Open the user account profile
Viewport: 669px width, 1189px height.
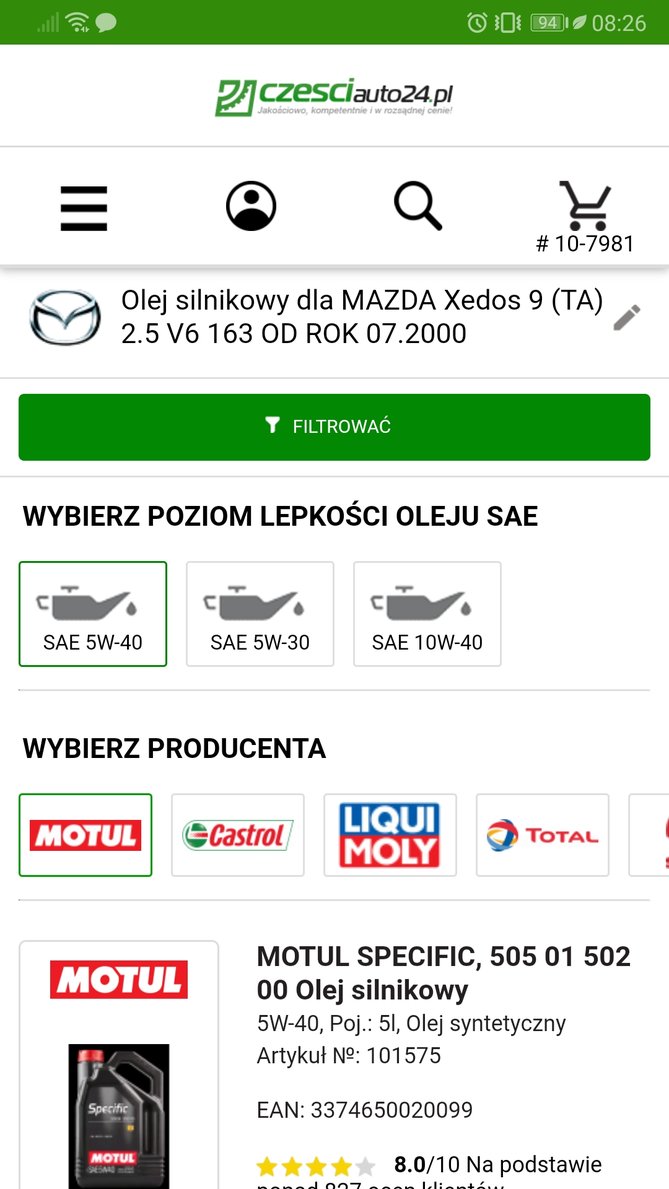pos(251,206)
